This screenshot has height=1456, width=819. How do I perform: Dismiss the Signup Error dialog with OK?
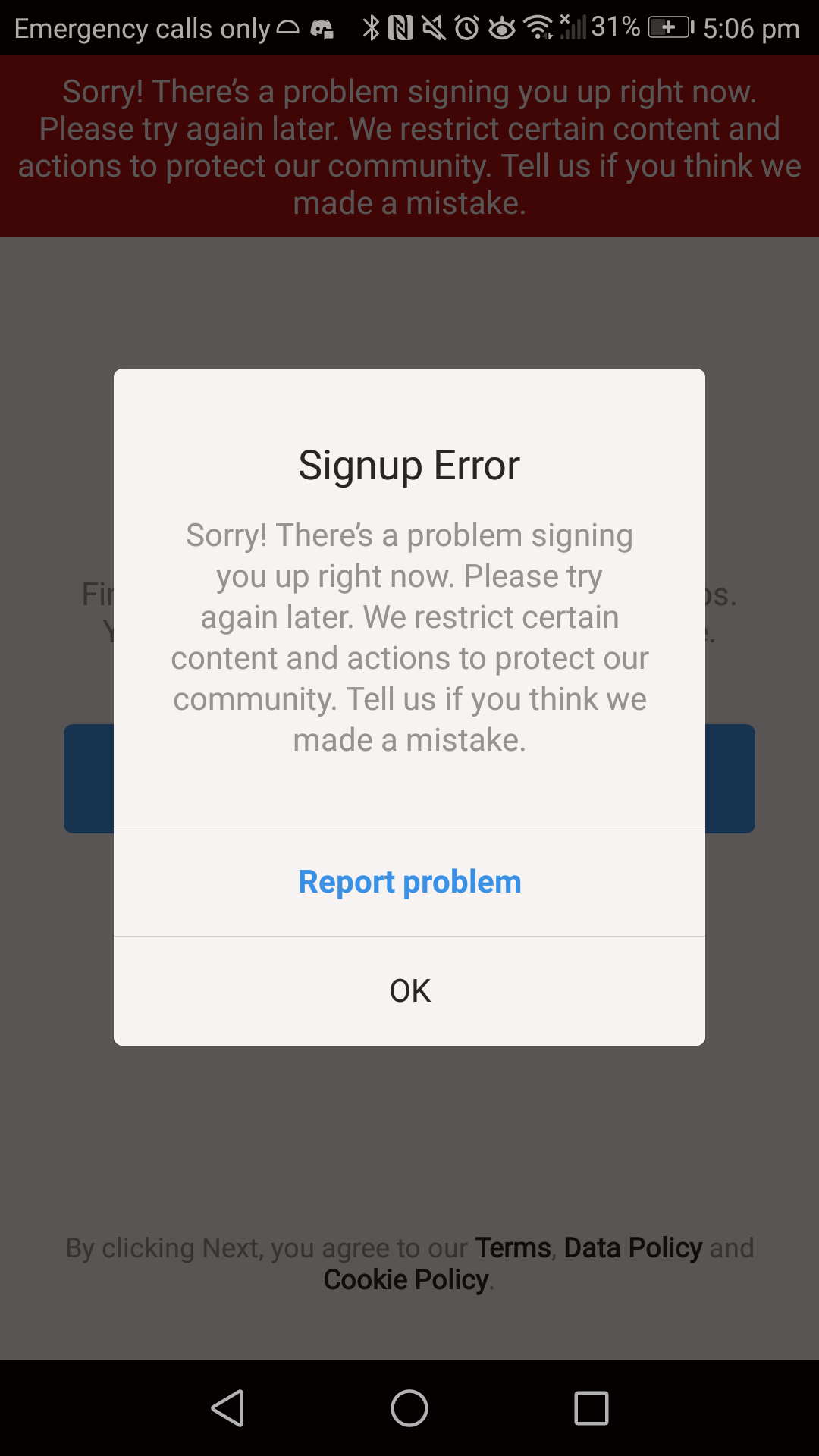[409, 990]
